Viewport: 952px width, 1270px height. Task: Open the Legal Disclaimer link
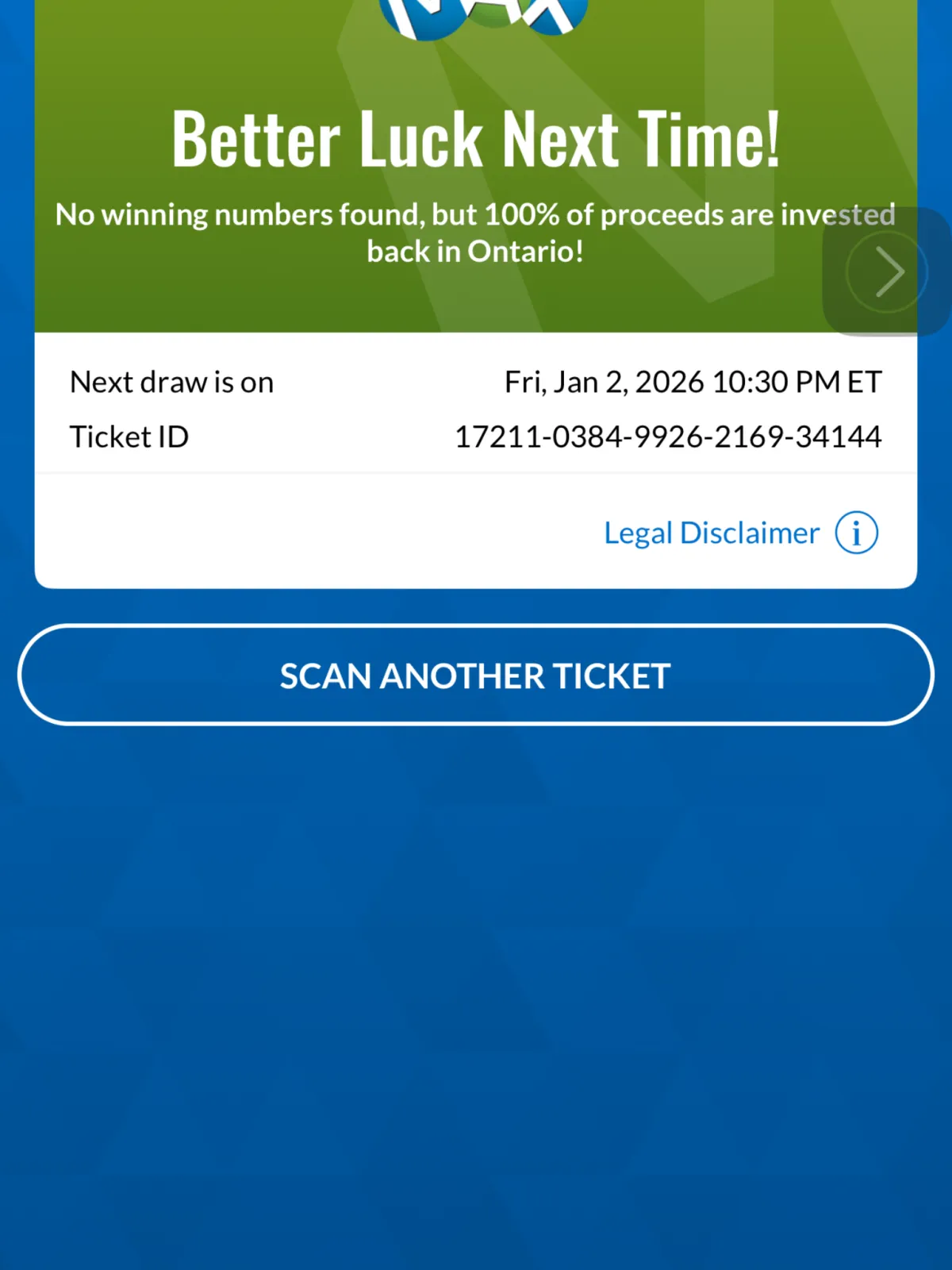[712, 533]
